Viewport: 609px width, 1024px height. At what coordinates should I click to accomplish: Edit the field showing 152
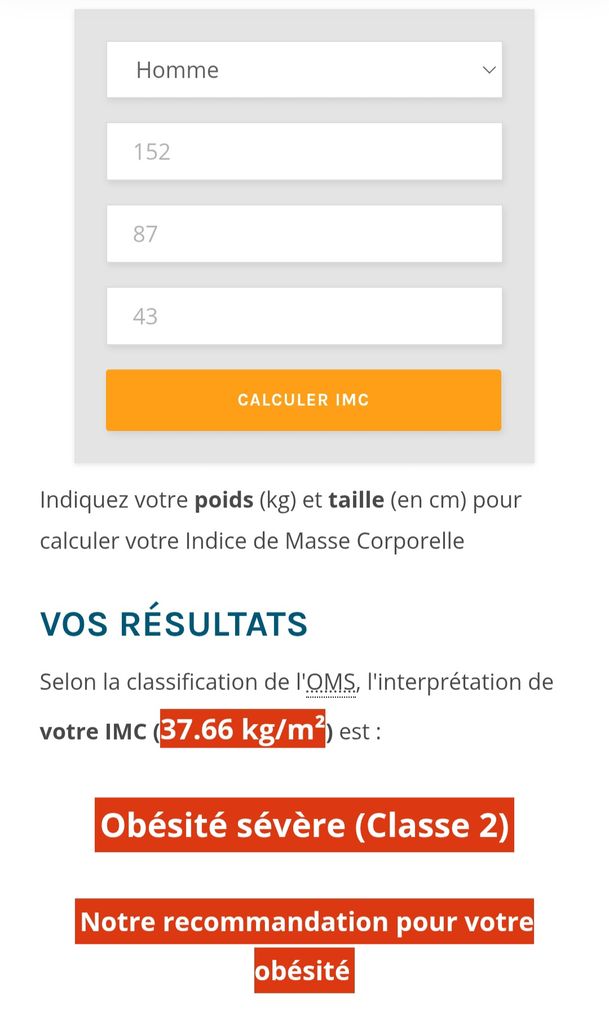(304, 152)
